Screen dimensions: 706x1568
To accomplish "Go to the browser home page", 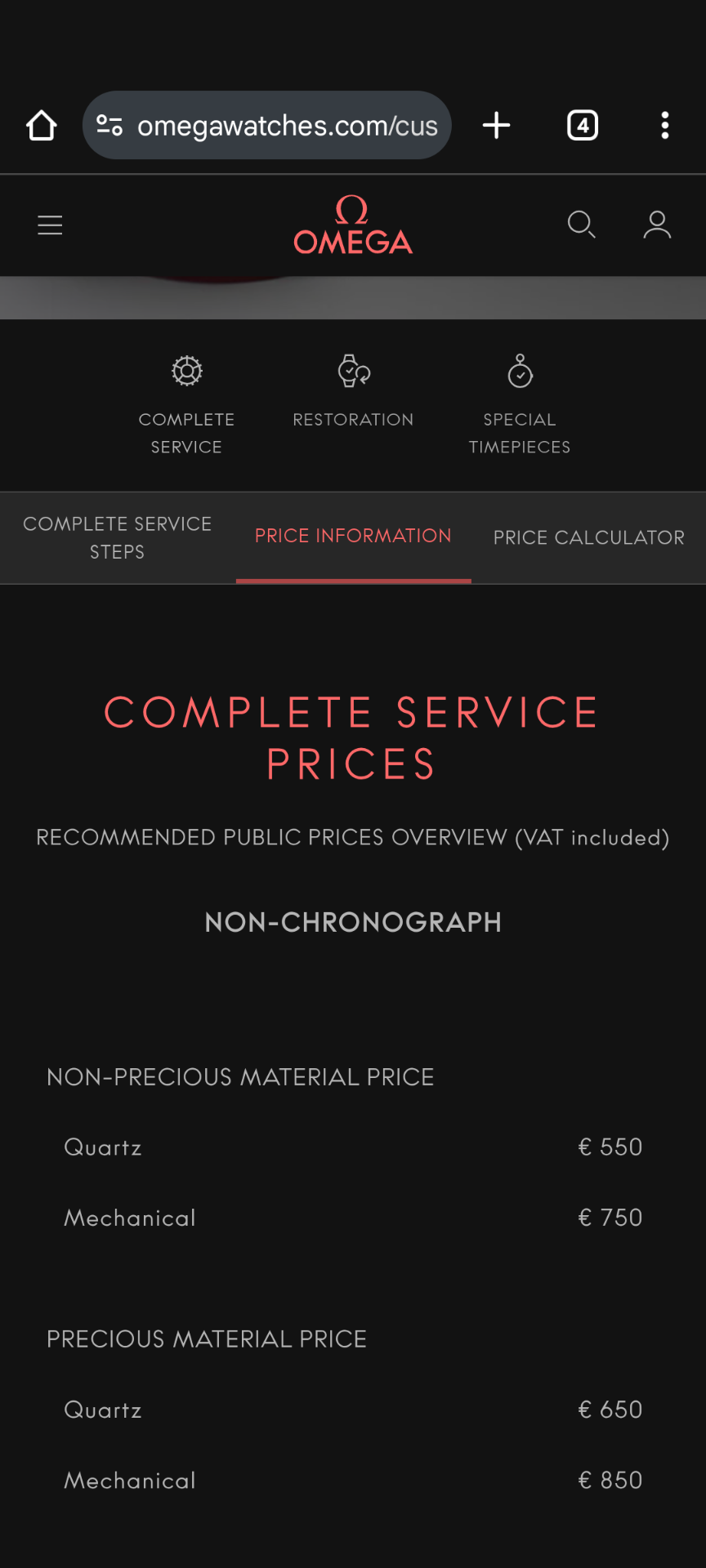I will pos(41,125).
